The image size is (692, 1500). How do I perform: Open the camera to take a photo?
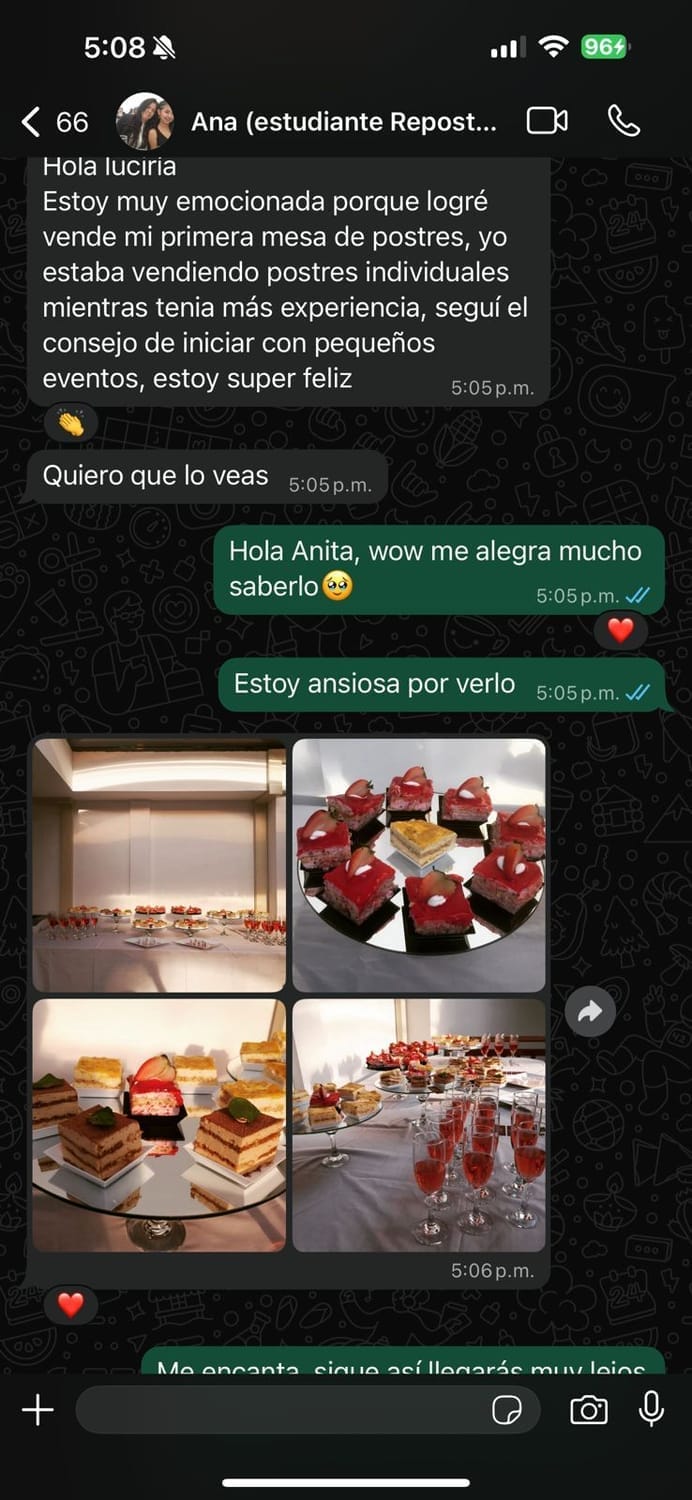point(589,1410)
